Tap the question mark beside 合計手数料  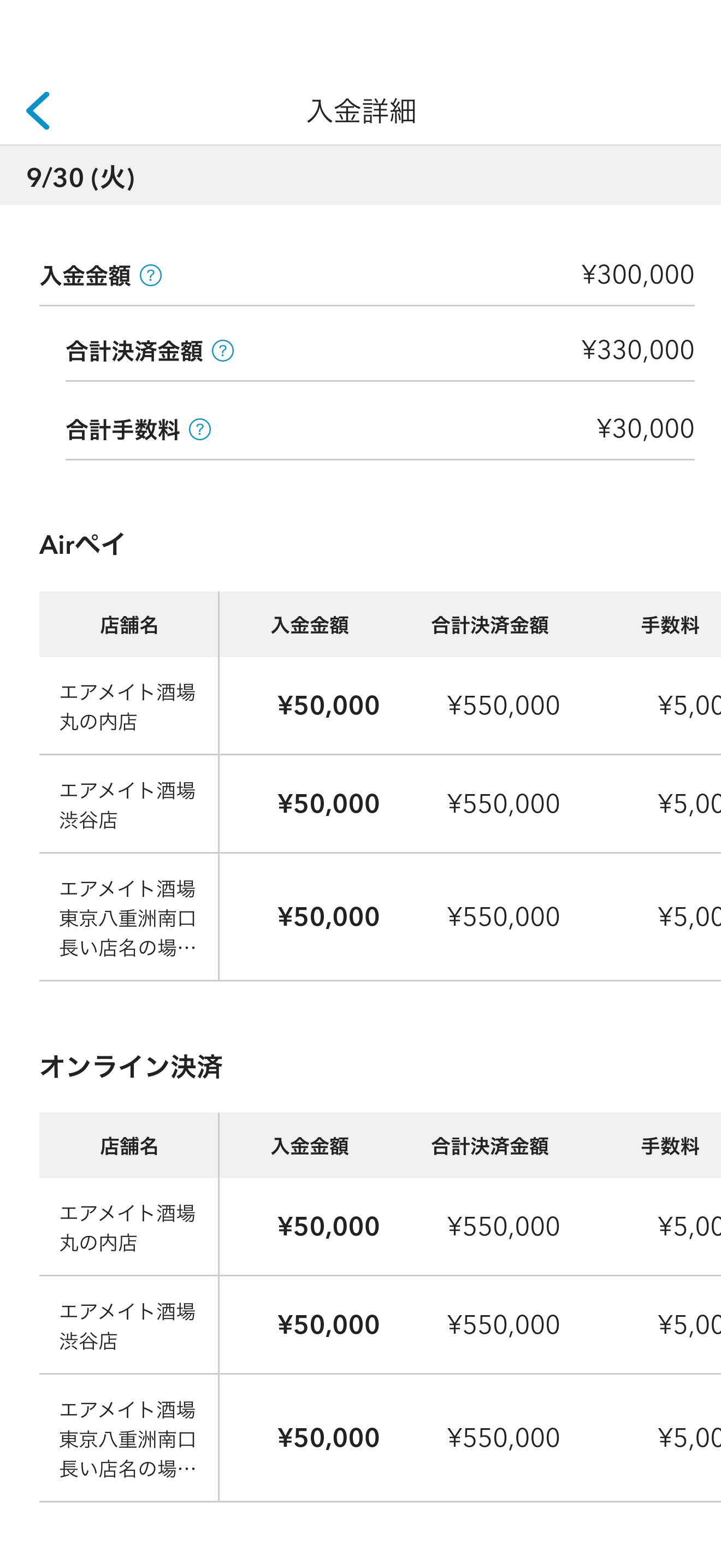click(200, 431)
